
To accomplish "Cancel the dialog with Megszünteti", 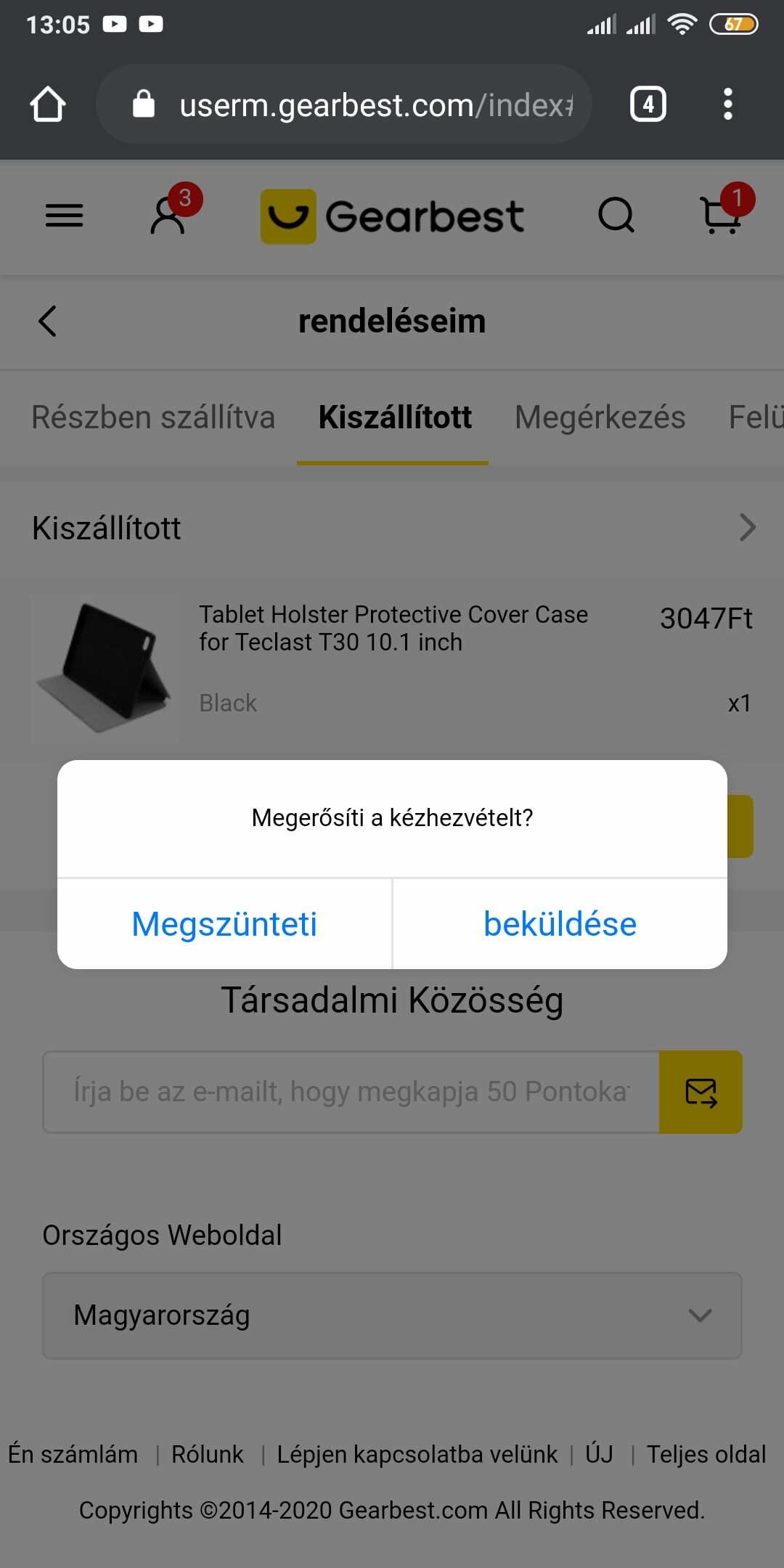I will click(x=224, y=924).
